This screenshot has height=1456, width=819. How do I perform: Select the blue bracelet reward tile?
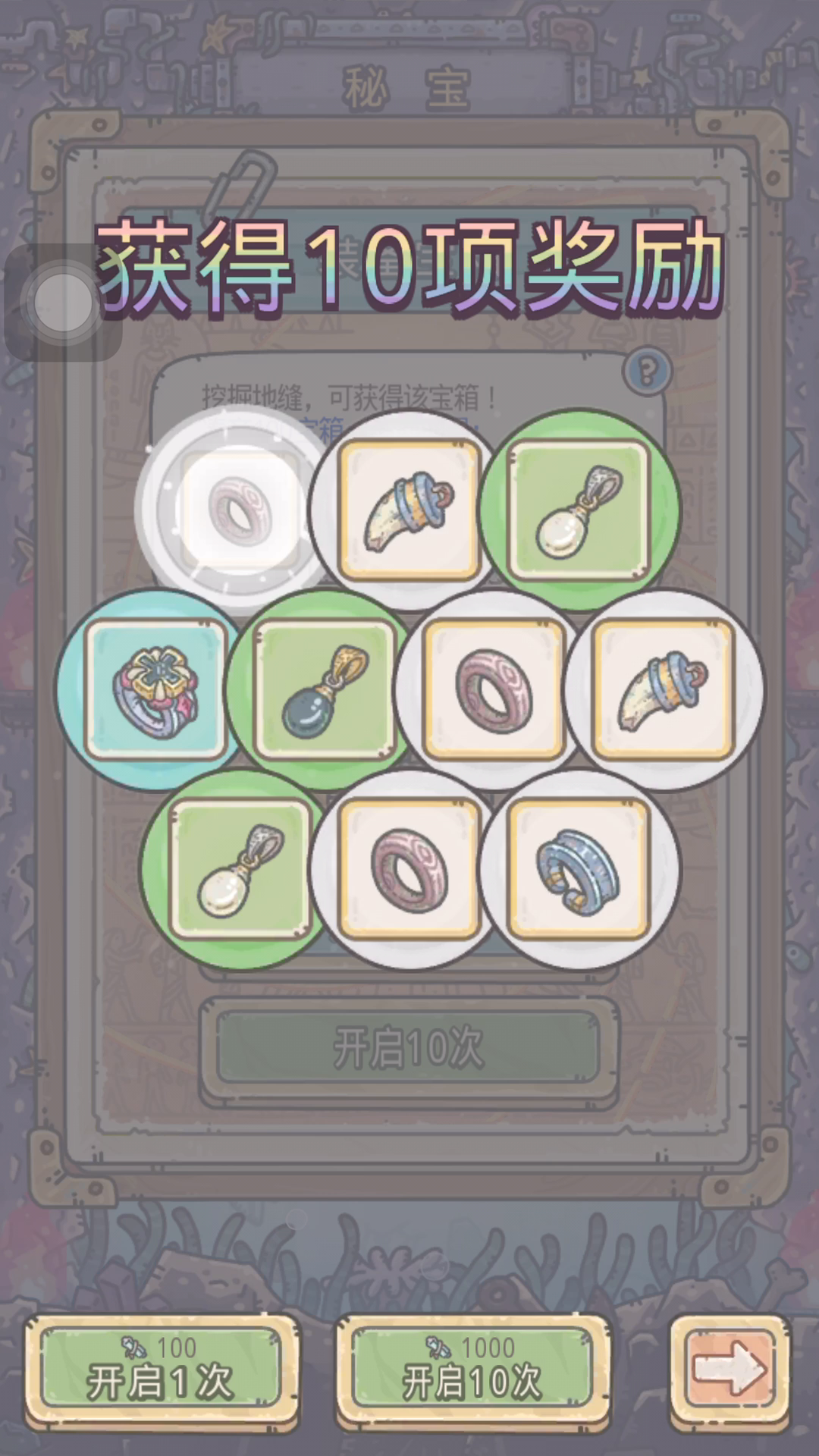[x=579, y=870]
